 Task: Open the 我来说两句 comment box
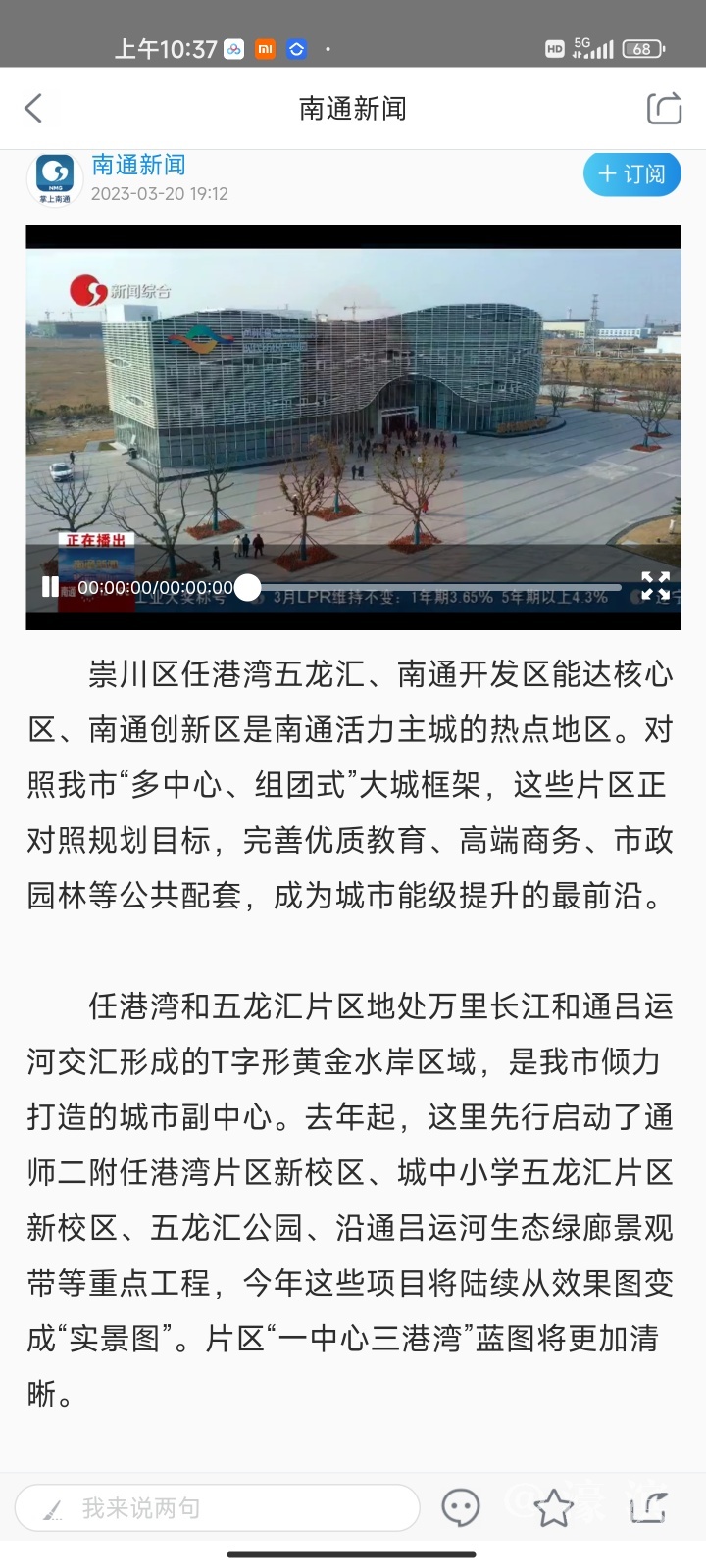click(218, 1507)
